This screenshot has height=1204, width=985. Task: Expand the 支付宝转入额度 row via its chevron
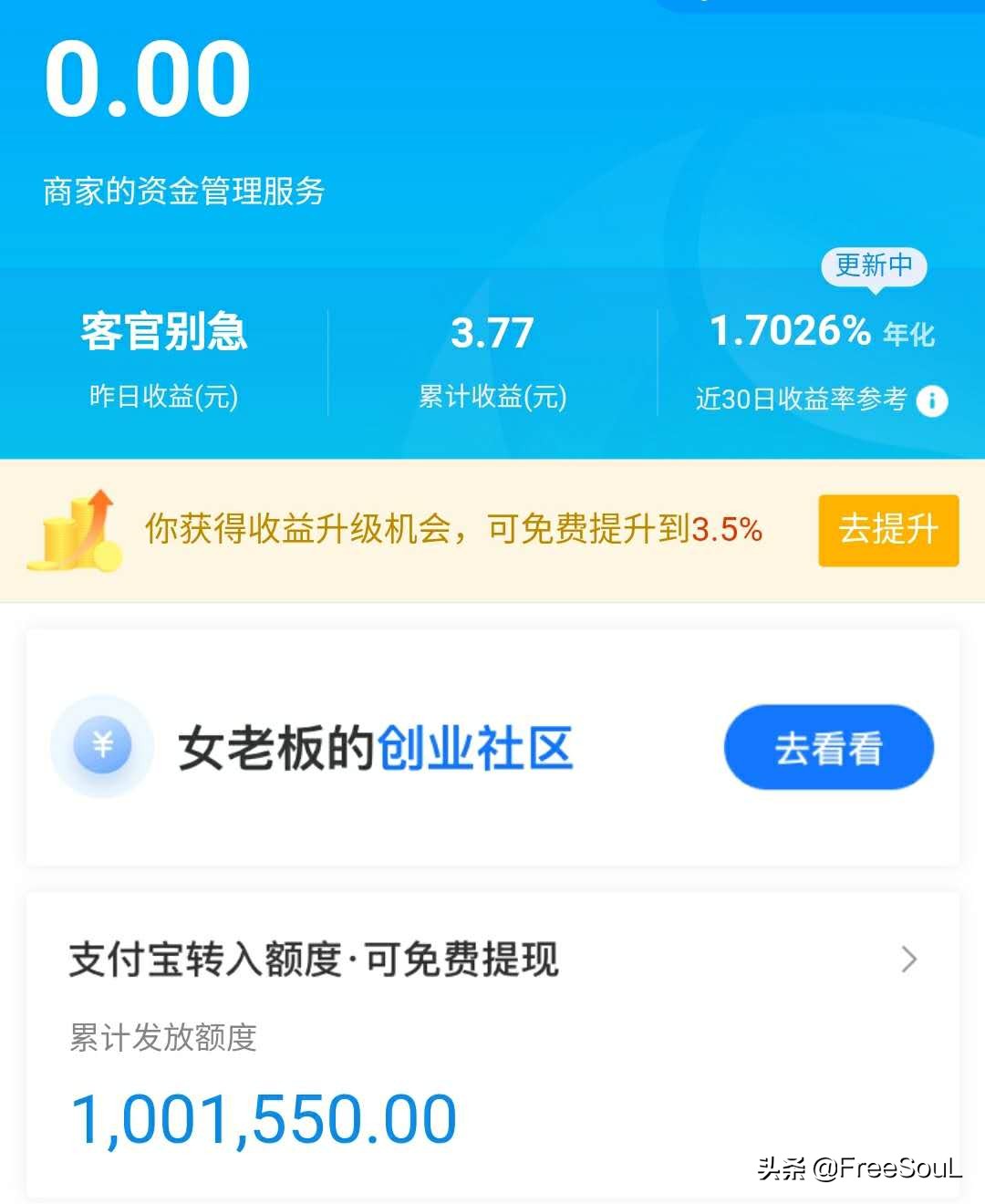click(907, 959)
